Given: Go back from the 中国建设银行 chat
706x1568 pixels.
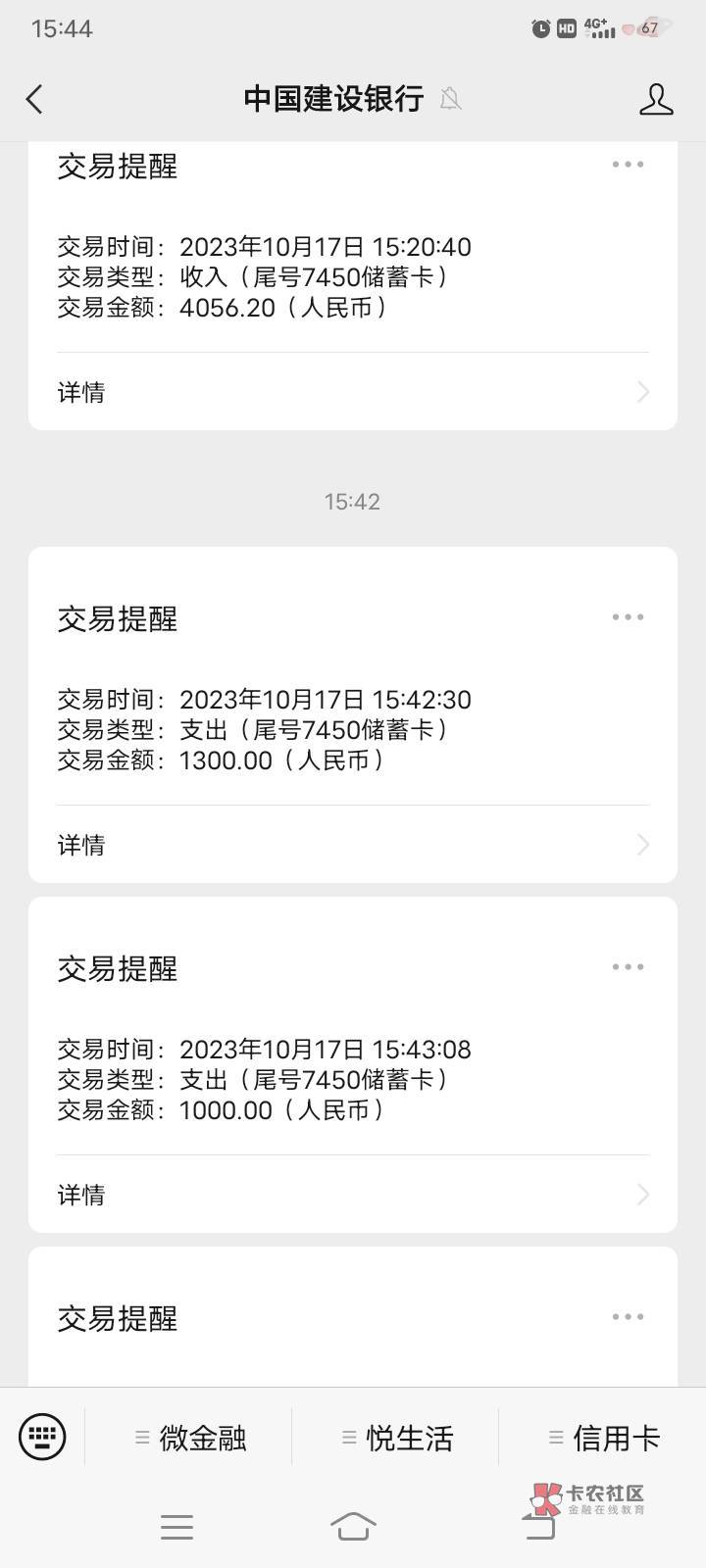Looking at the screenshot, I should pos(34,99).
